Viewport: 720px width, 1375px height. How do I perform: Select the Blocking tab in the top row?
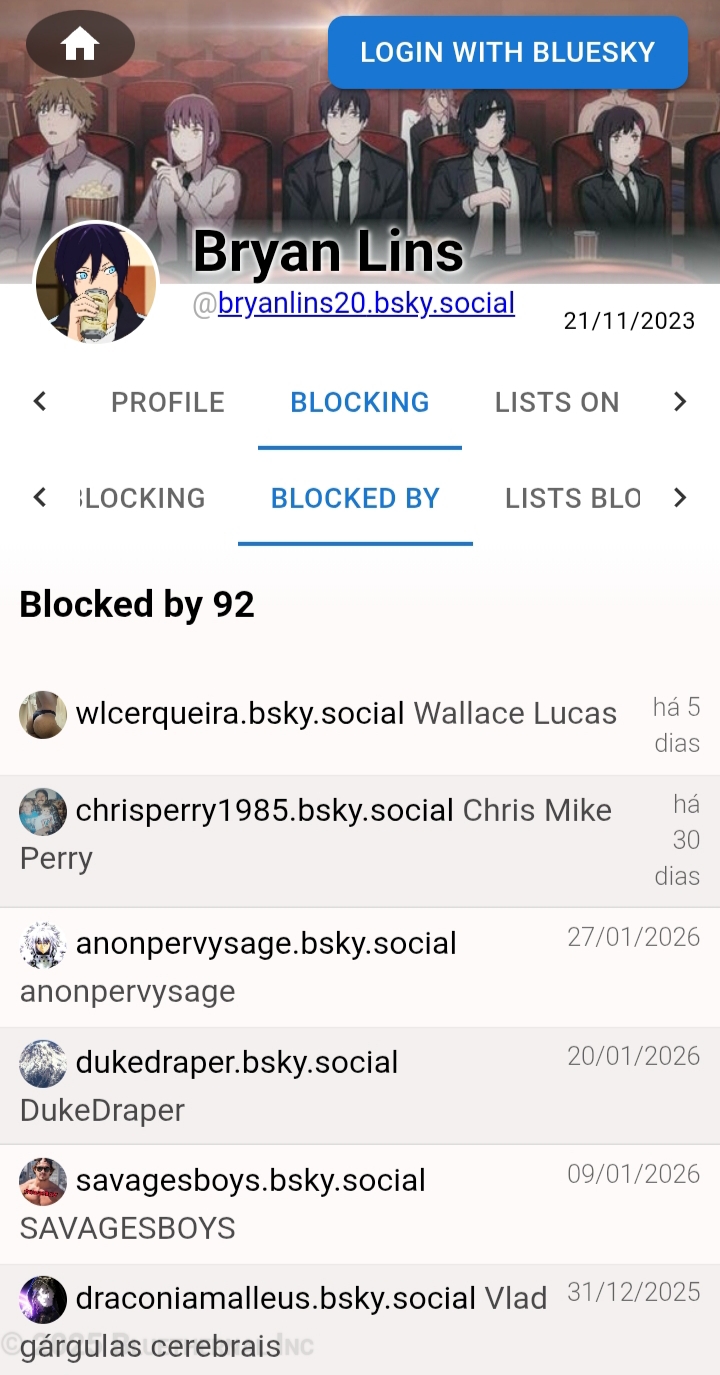click(360, 402)
